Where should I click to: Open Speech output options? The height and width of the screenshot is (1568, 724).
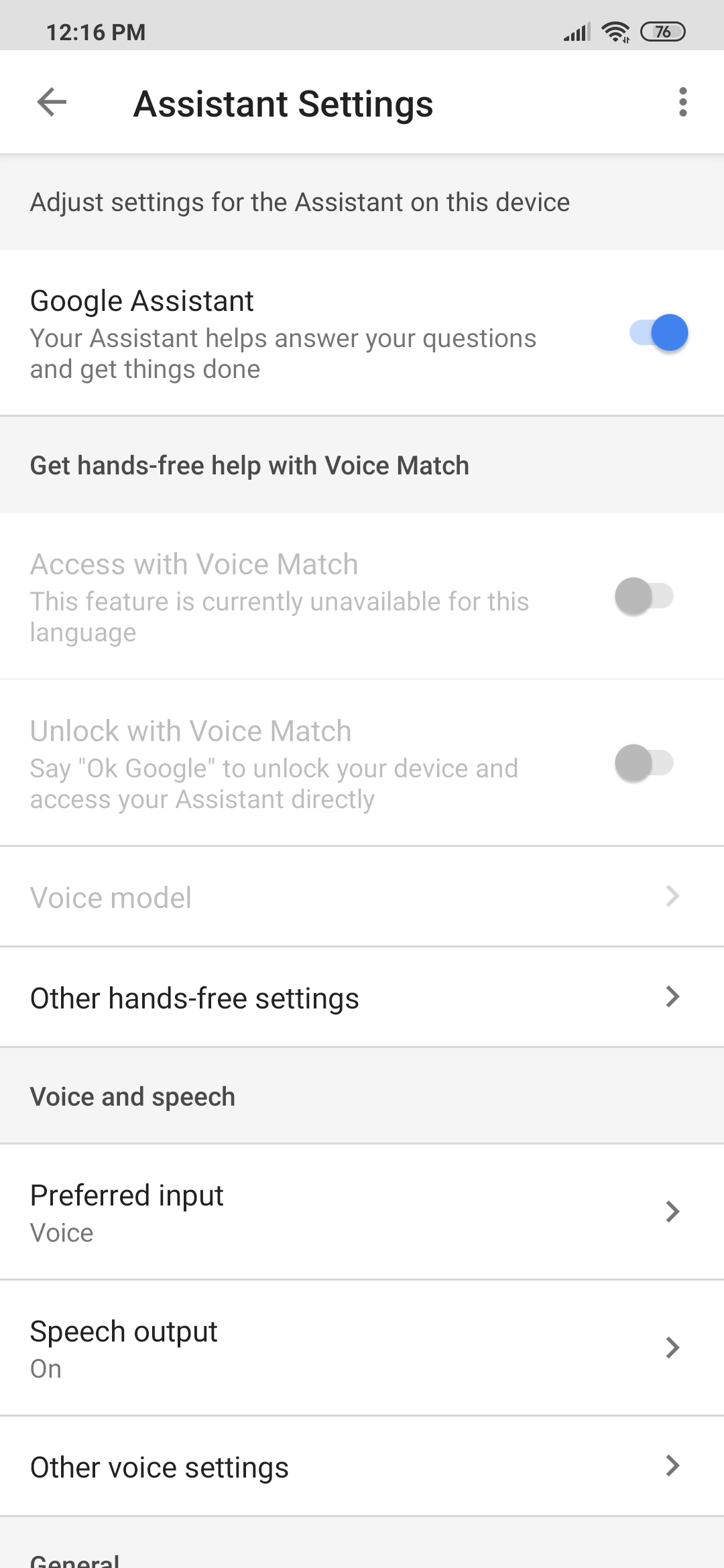tap(362, 1348)
